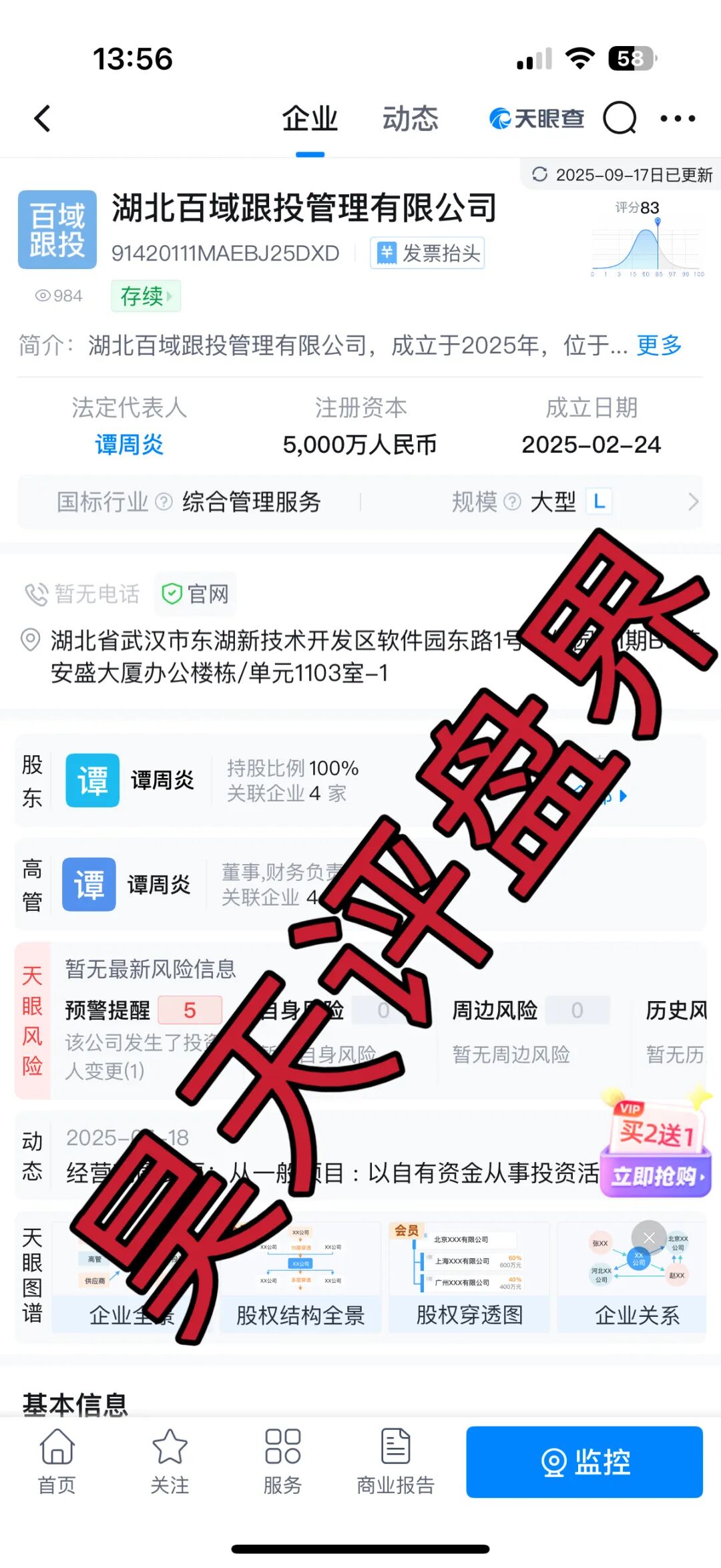Tap 立即抢购 VIP promotion
721x1568 pixels.
pos(656,1176)
